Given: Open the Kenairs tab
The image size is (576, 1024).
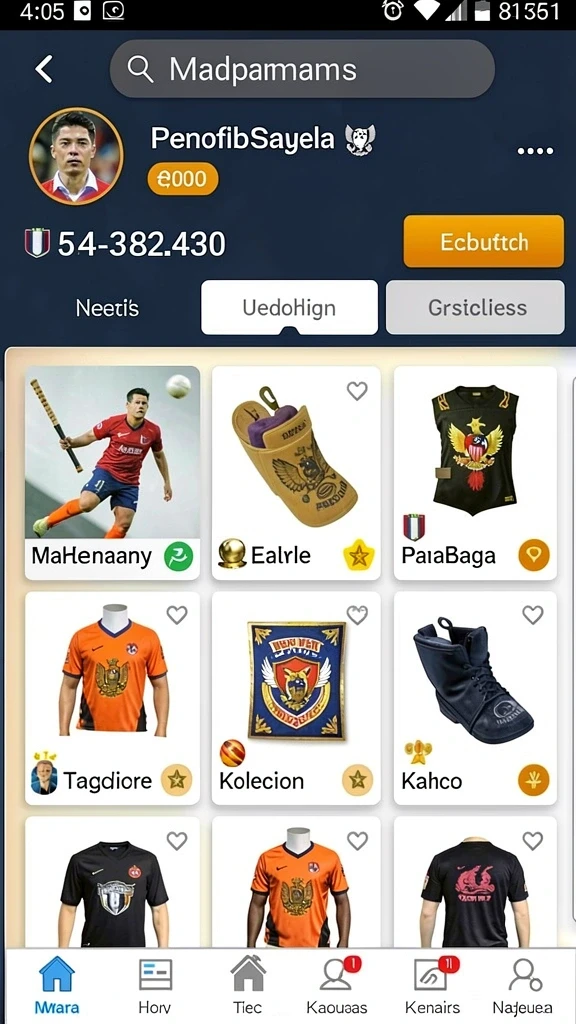Looking at the screenshot, I should [x=433, y=985].
